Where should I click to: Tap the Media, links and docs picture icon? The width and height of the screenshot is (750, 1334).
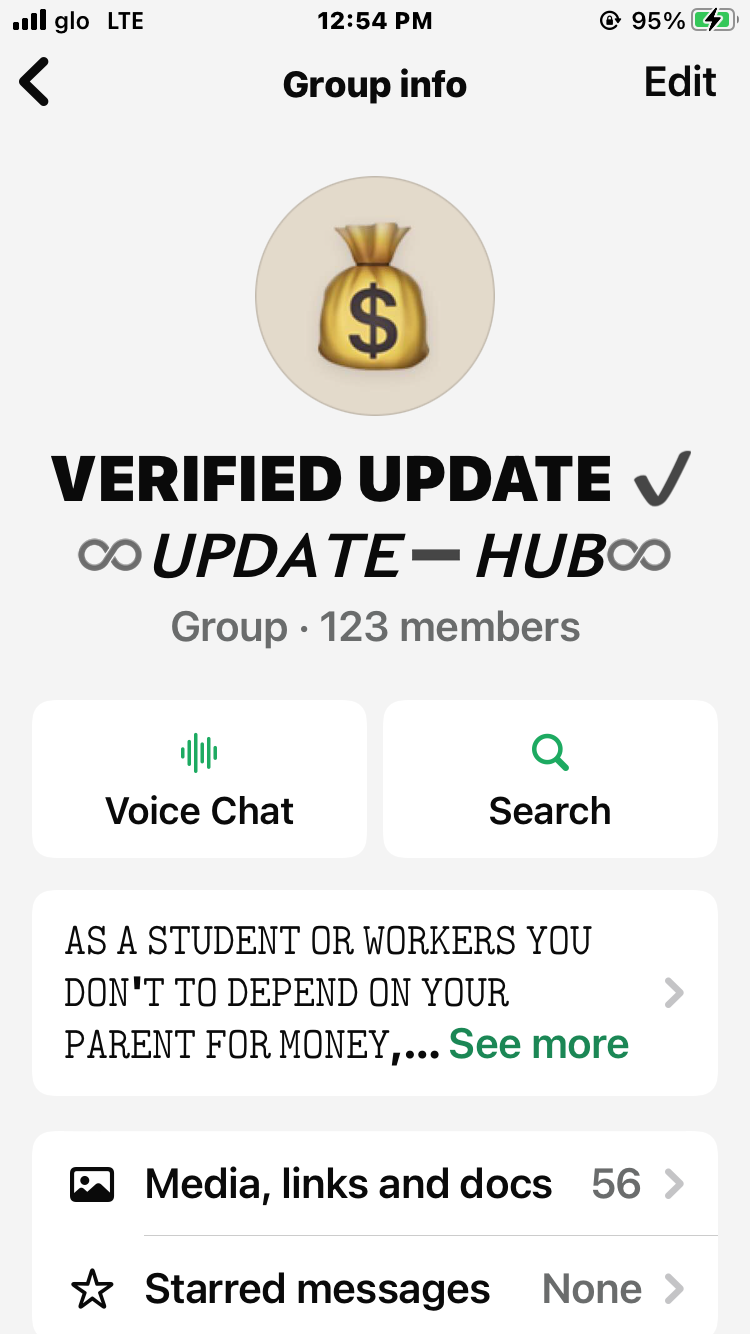pos(91,1183)
